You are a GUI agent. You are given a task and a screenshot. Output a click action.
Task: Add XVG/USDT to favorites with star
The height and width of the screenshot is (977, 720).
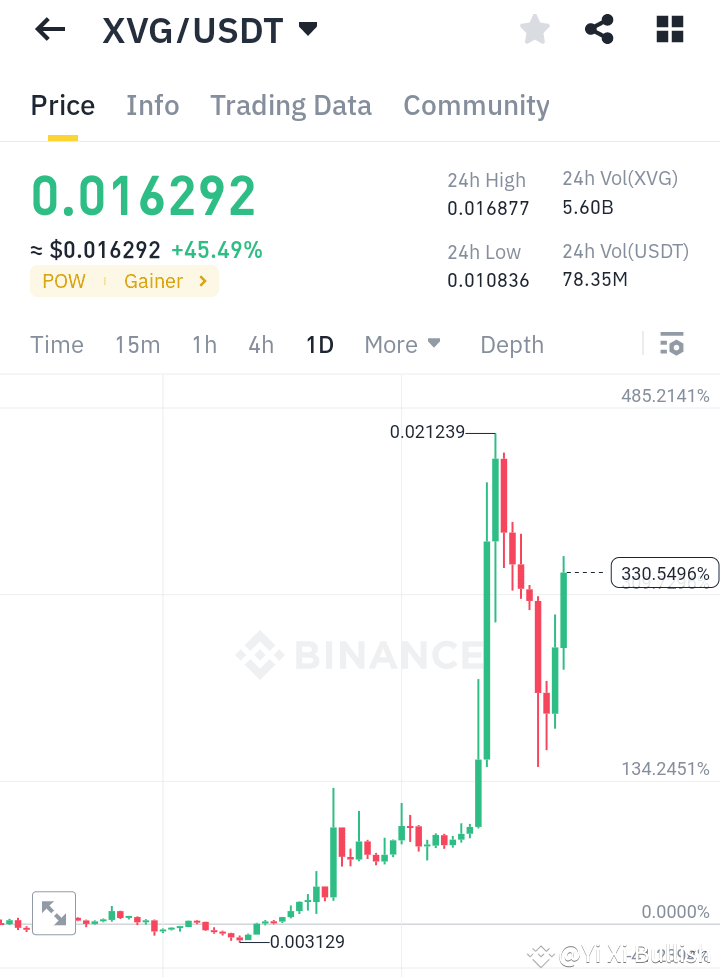tap(534, 30)
